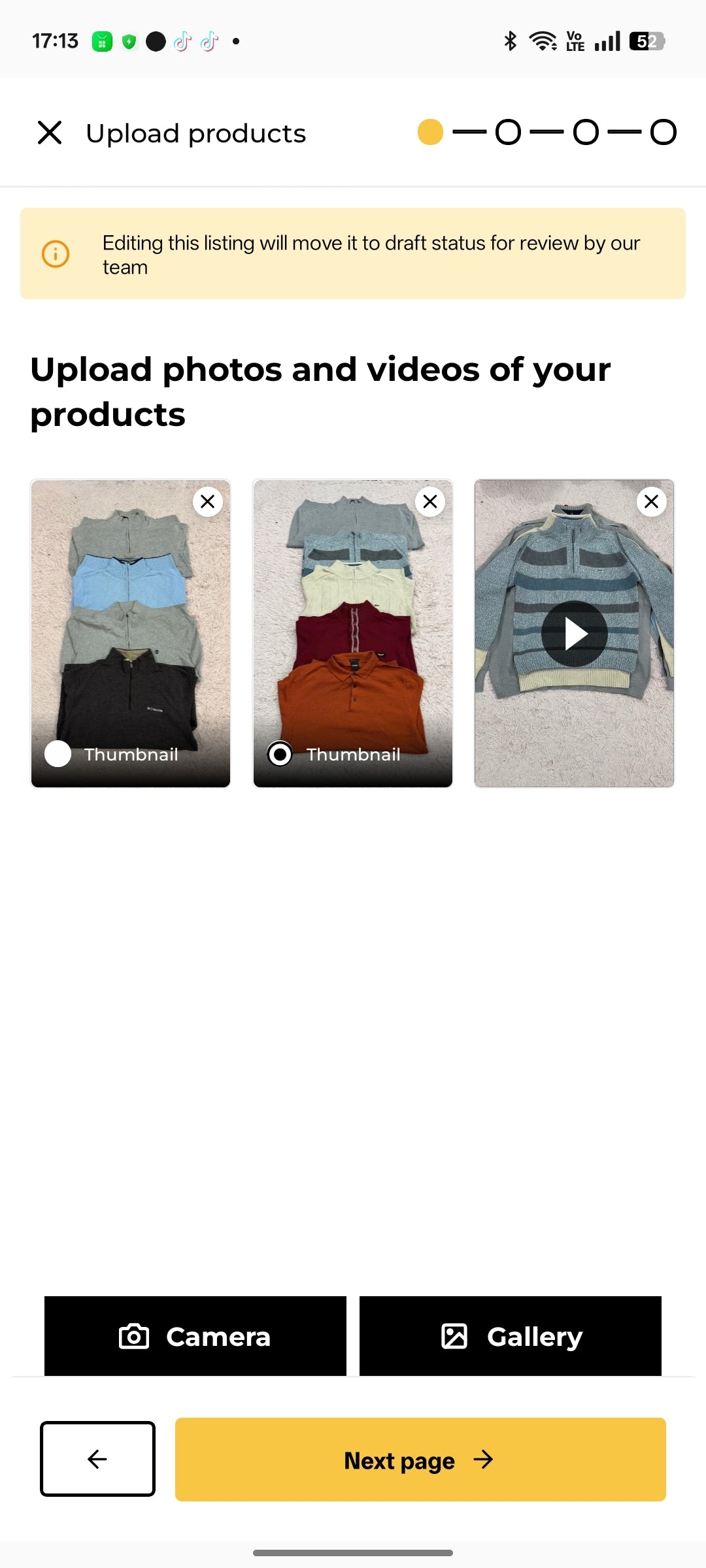Delete the striped sweater video
The width and height of the screenshot is (706, 1568).
[652, 502]
